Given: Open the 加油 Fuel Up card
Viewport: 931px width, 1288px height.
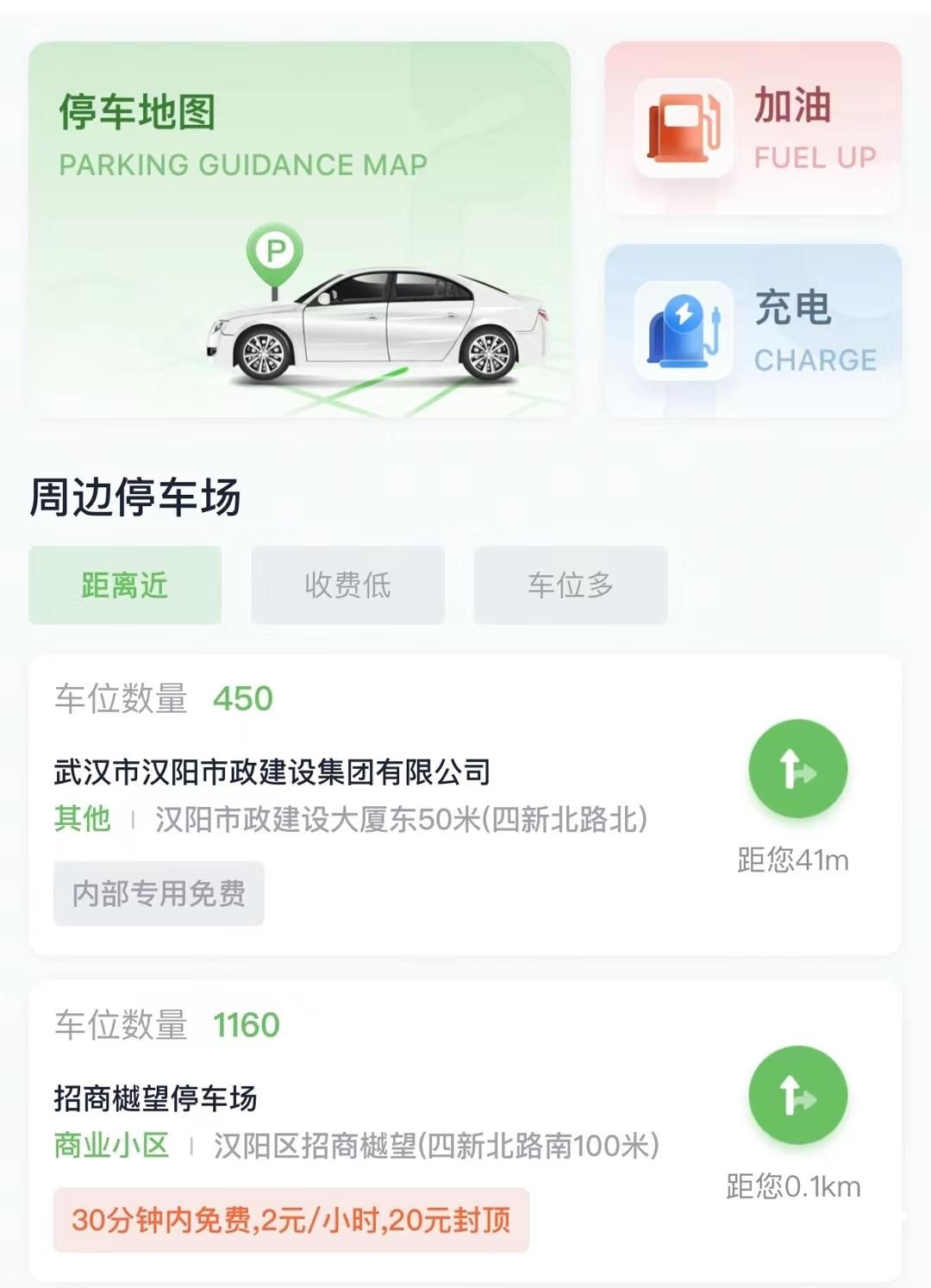Looking at the screenshot, I should [x=753, y=128].
